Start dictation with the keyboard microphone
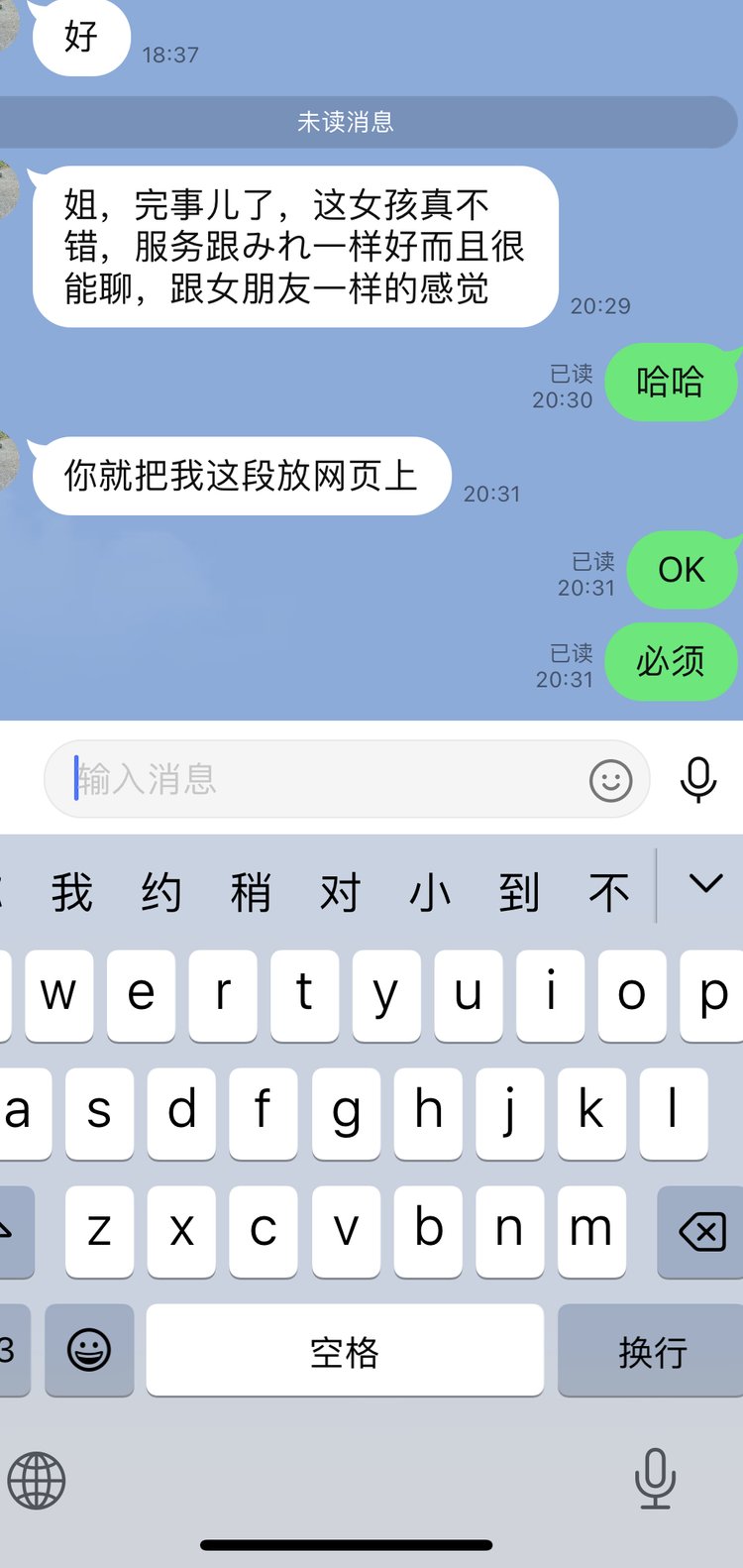The height and width of the screenshot is (1568, 743). tap(655, 1478)
